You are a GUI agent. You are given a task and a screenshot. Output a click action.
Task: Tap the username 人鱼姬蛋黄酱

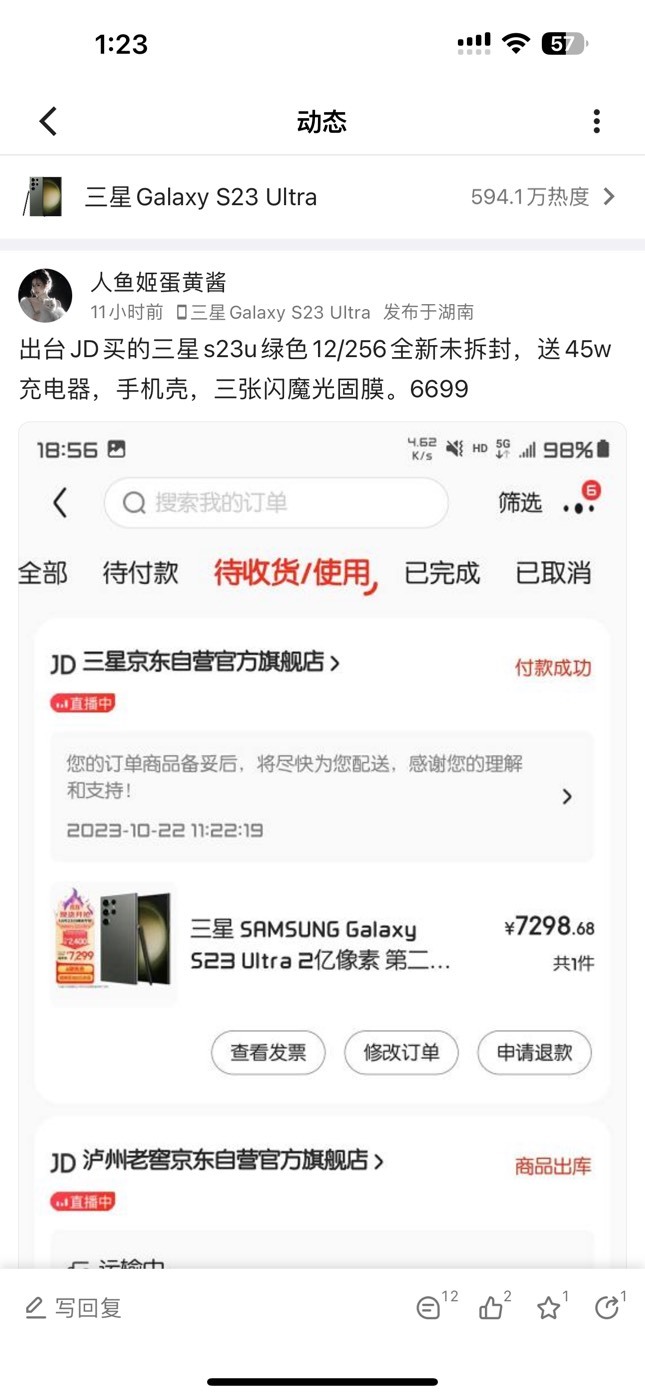(x=159, y=283)
